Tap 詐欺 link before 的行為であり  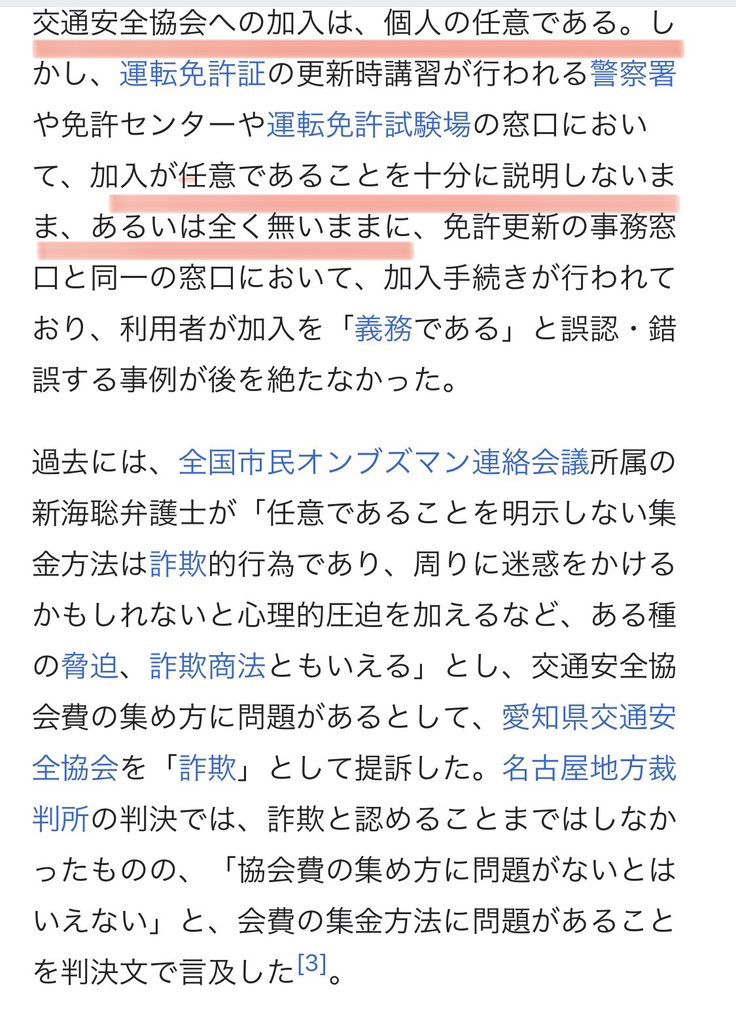click(178, 564)
